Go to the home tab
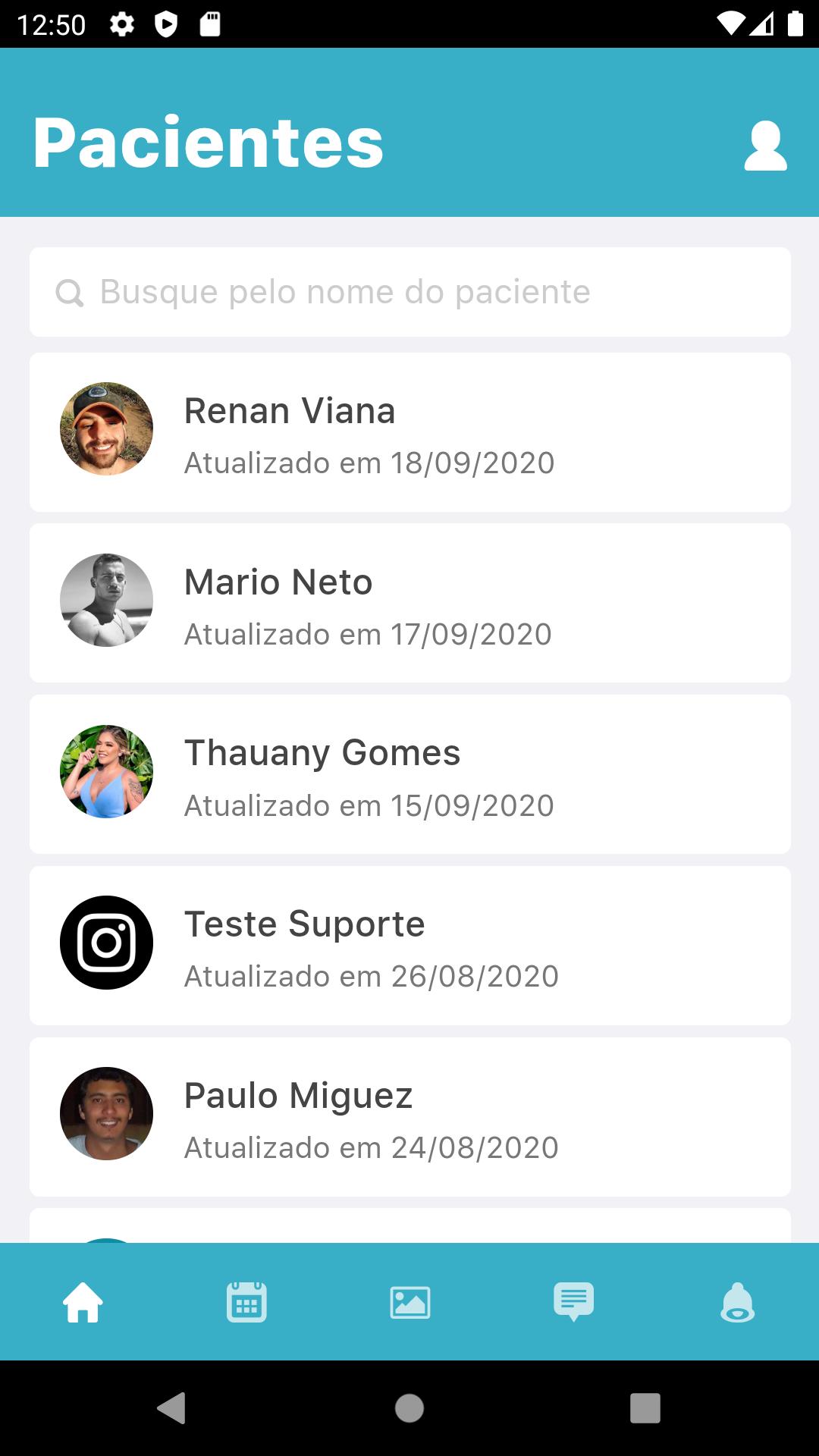Image resolution: width=819 pixels, height=1456 pixels. point(83,1303)
